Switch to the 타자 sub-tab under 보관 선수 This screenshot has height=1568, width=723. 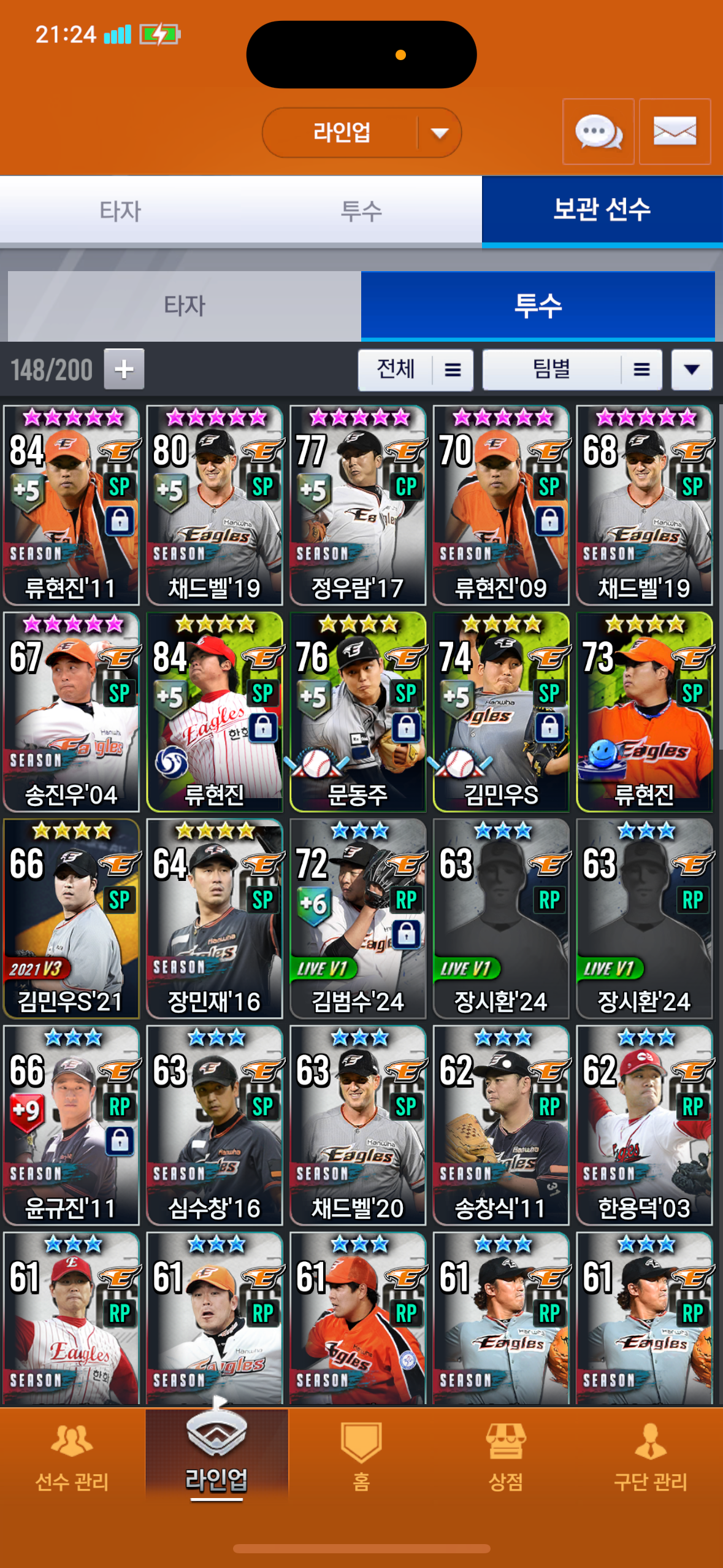pos(184,306)
